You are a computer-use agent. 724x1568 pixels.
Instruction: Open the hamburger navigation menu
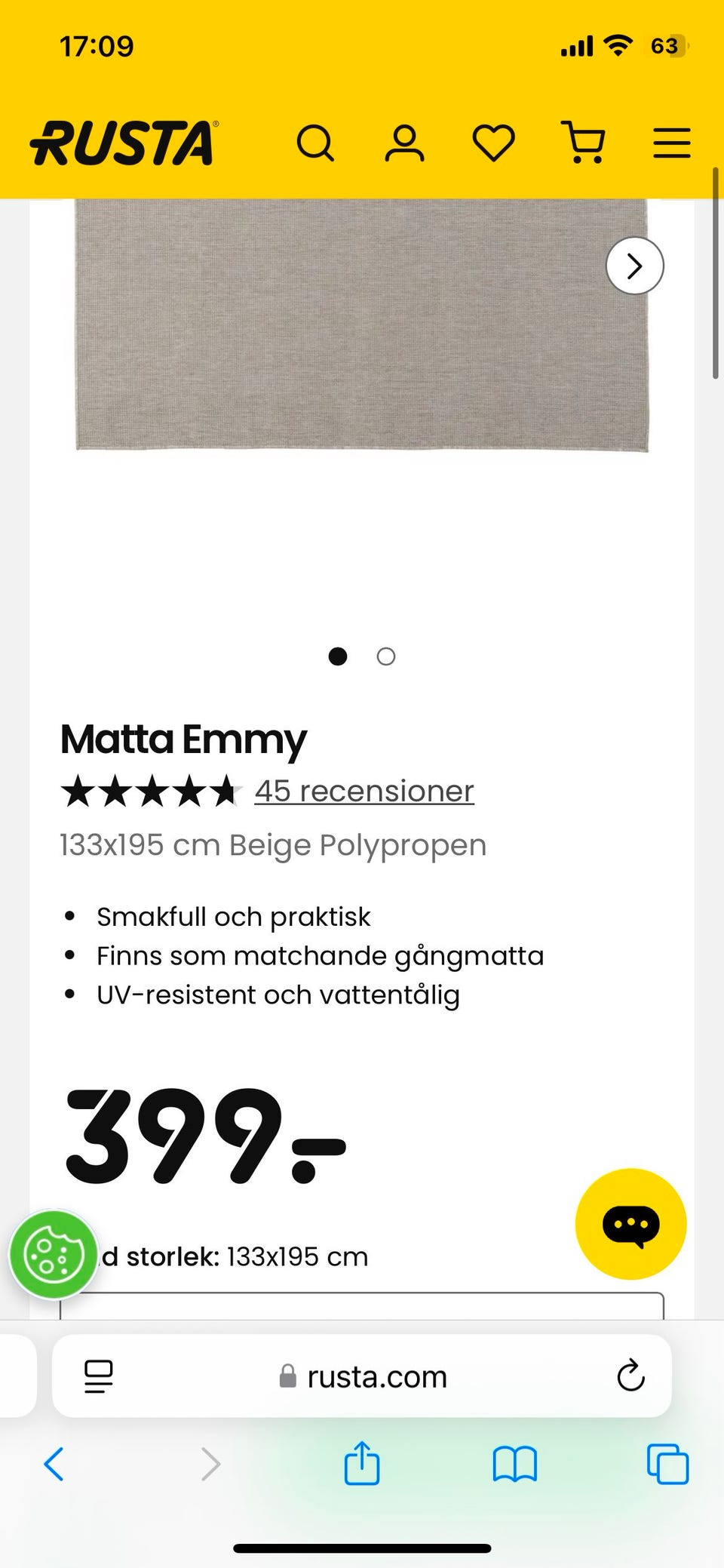670,142
